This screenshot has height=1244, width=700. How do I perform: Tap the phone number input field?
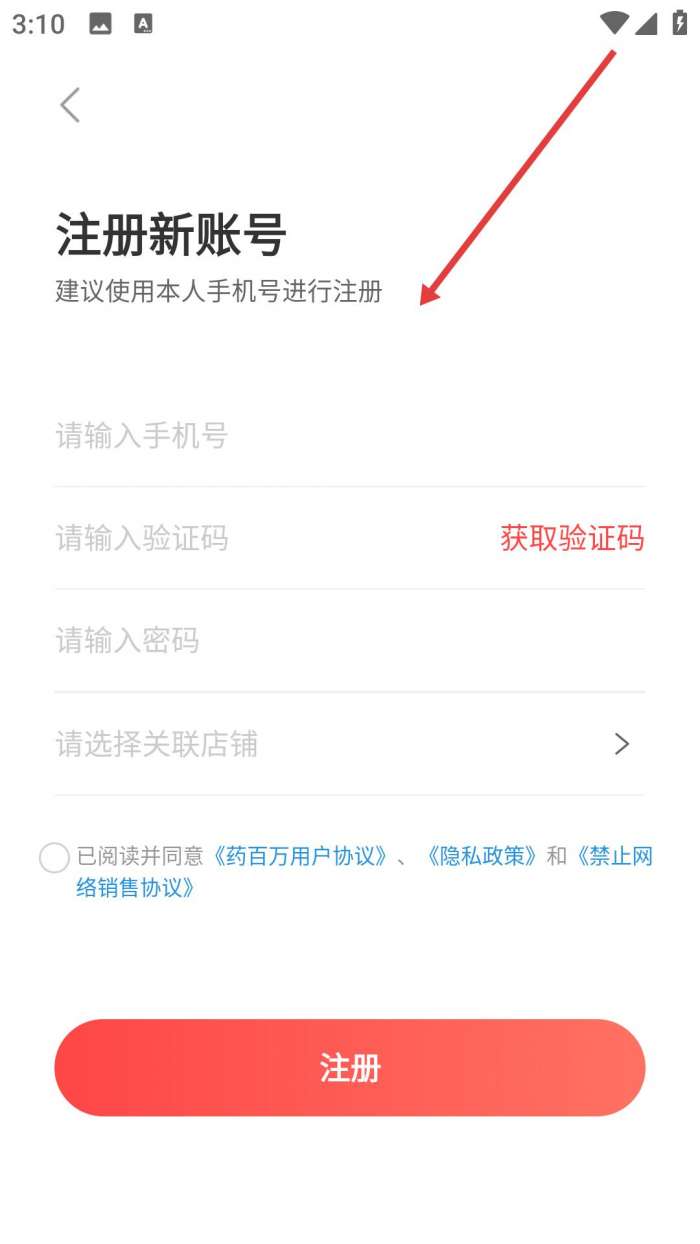click(x=300, y=436)
